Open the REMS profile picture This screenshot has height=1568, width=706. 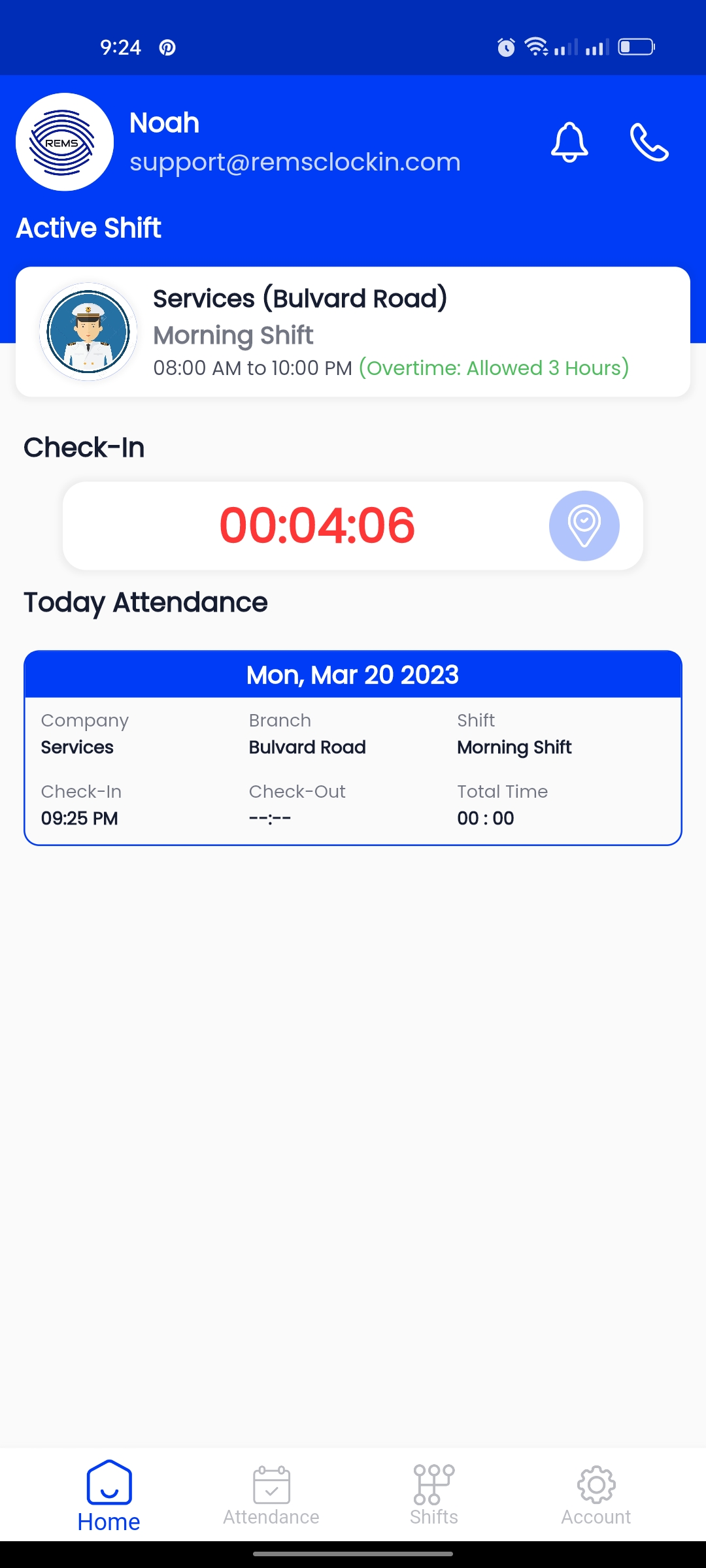(65, 142)
